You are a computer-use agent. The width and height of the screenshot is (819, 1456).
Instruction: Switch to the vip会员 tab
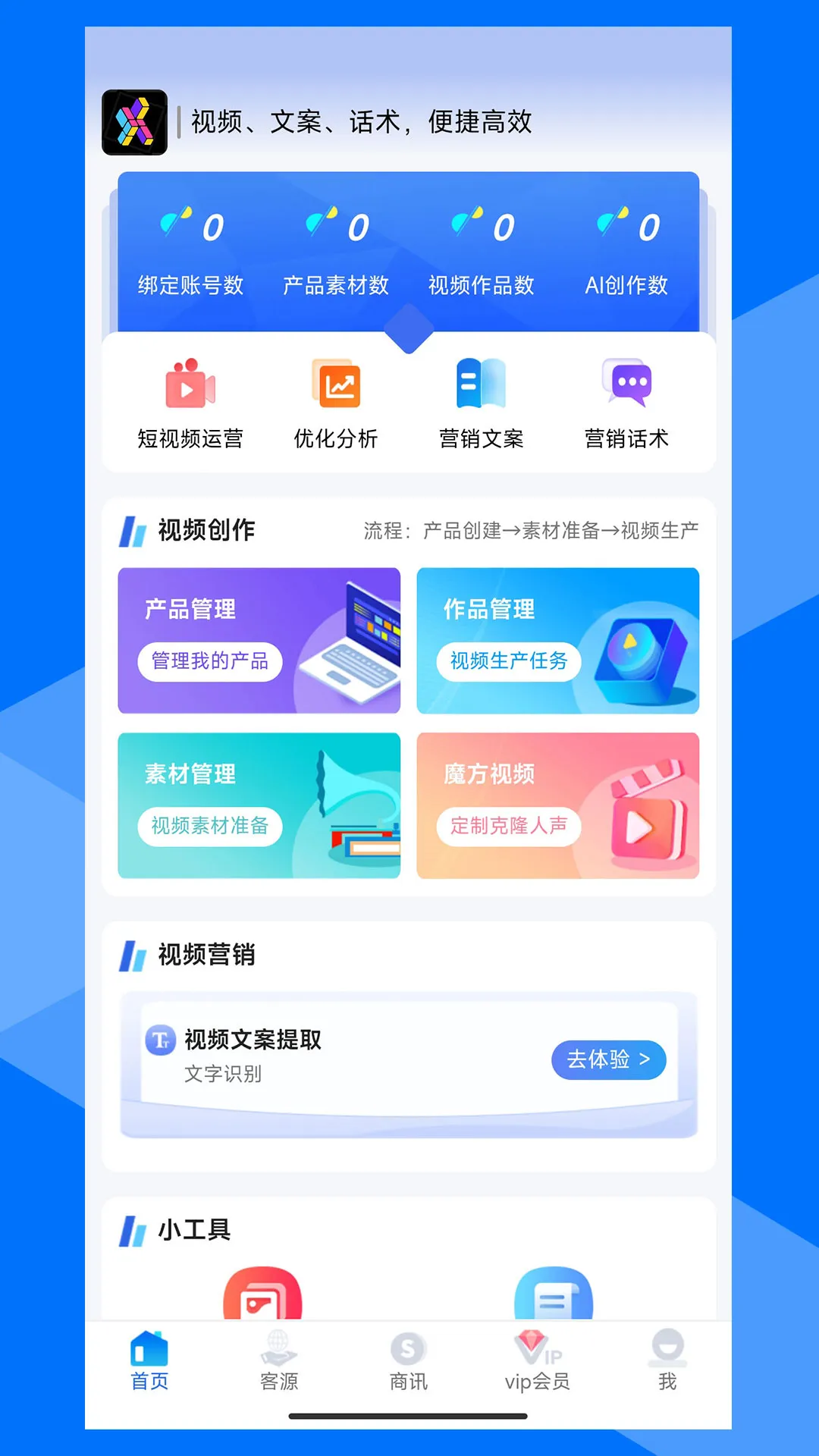coord(538,1361)
